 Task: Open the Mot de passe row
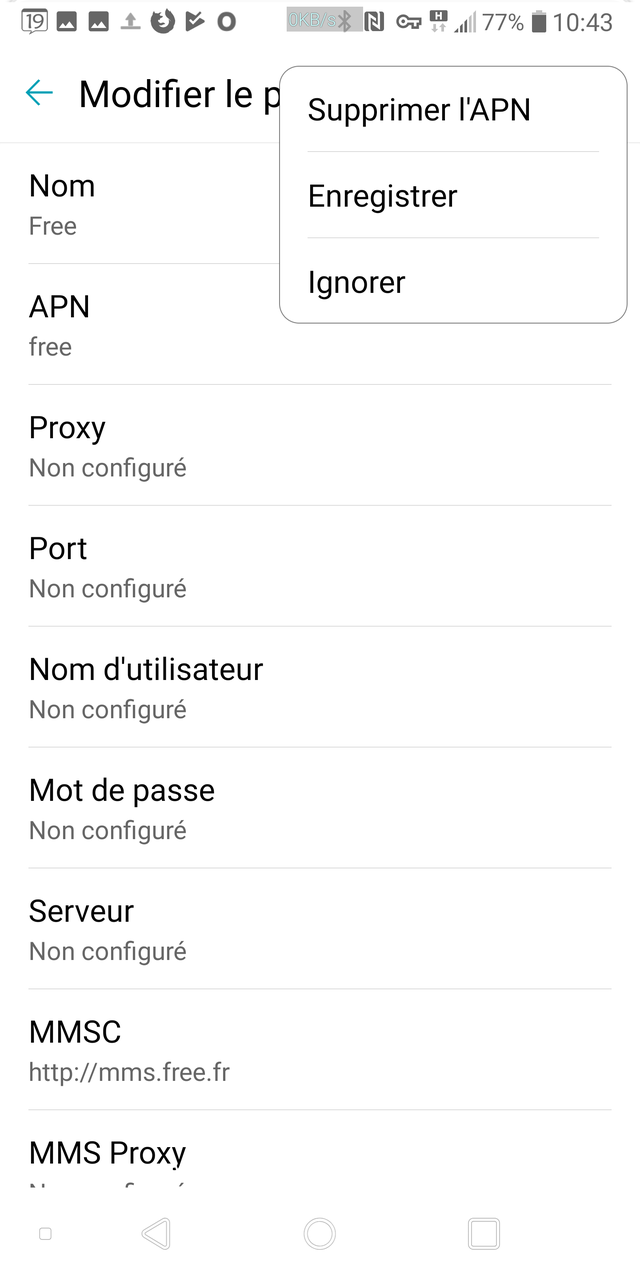320,809
